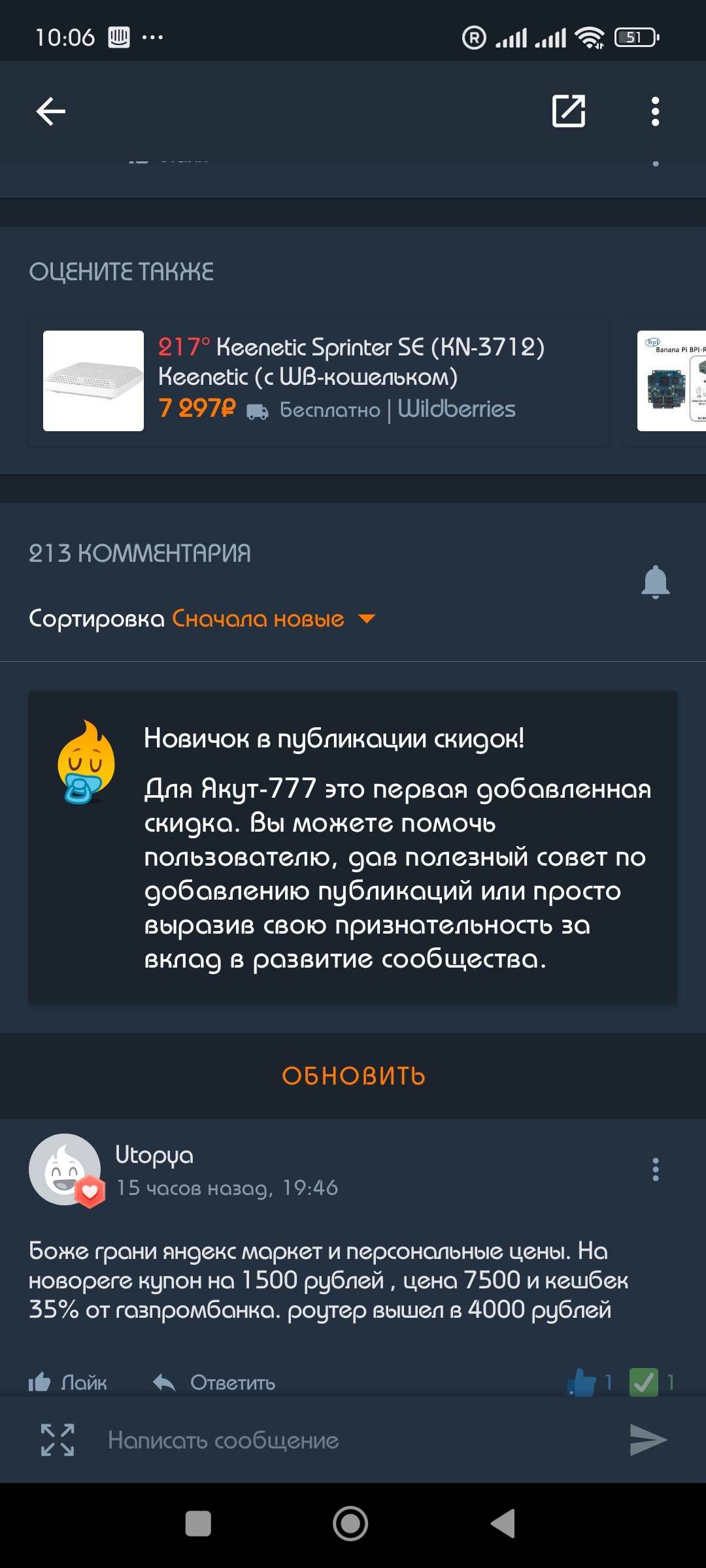Reply to Utopya's comment via Ответить
Viewport: 706px width, 1568px height.
[214, 1382]
